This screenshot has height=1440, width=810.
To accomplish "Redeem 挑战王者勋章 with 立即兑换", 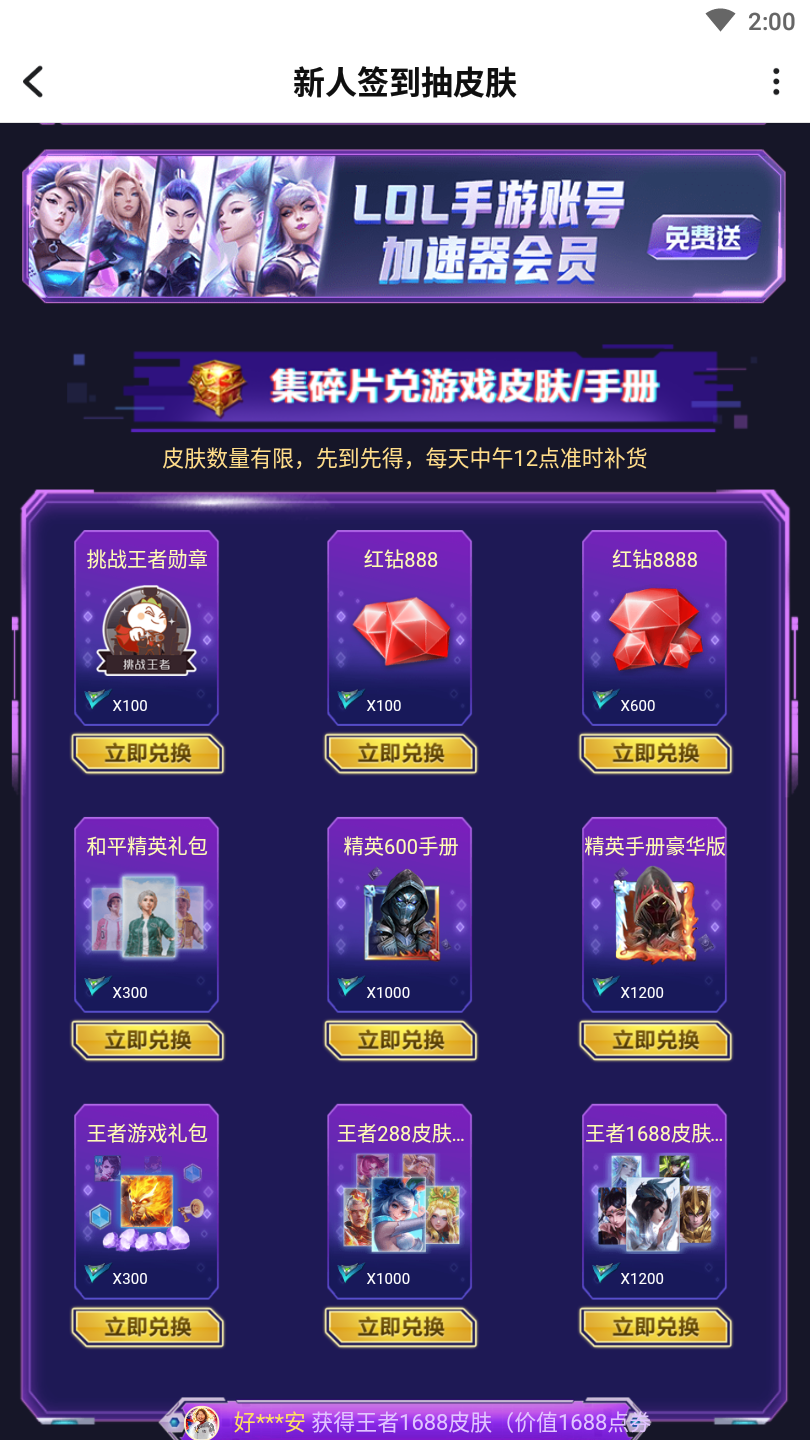I will click(x=147, y=754).
